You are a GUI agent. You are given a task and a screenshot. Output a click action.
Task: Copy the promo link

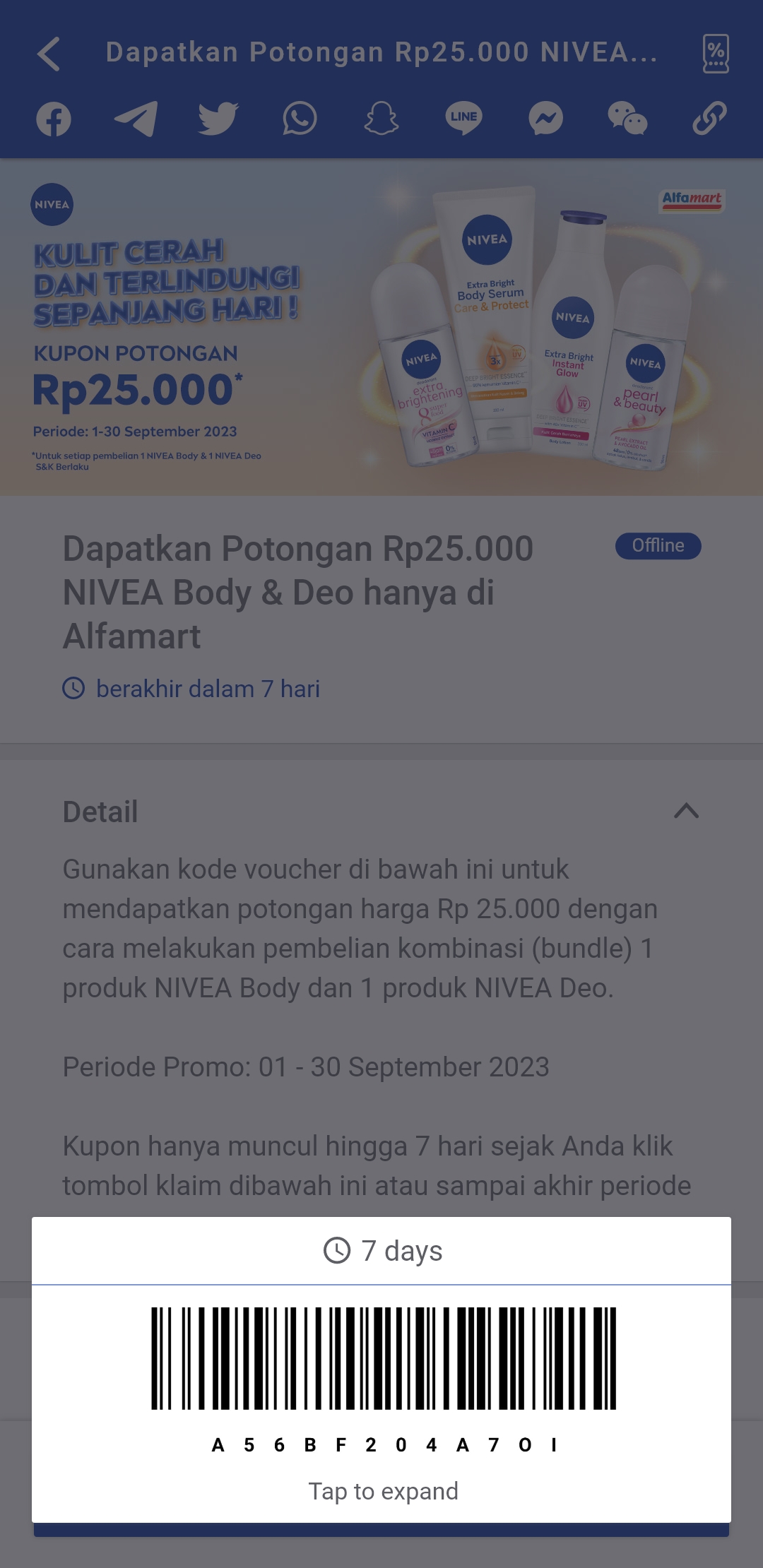click(709, 119)
